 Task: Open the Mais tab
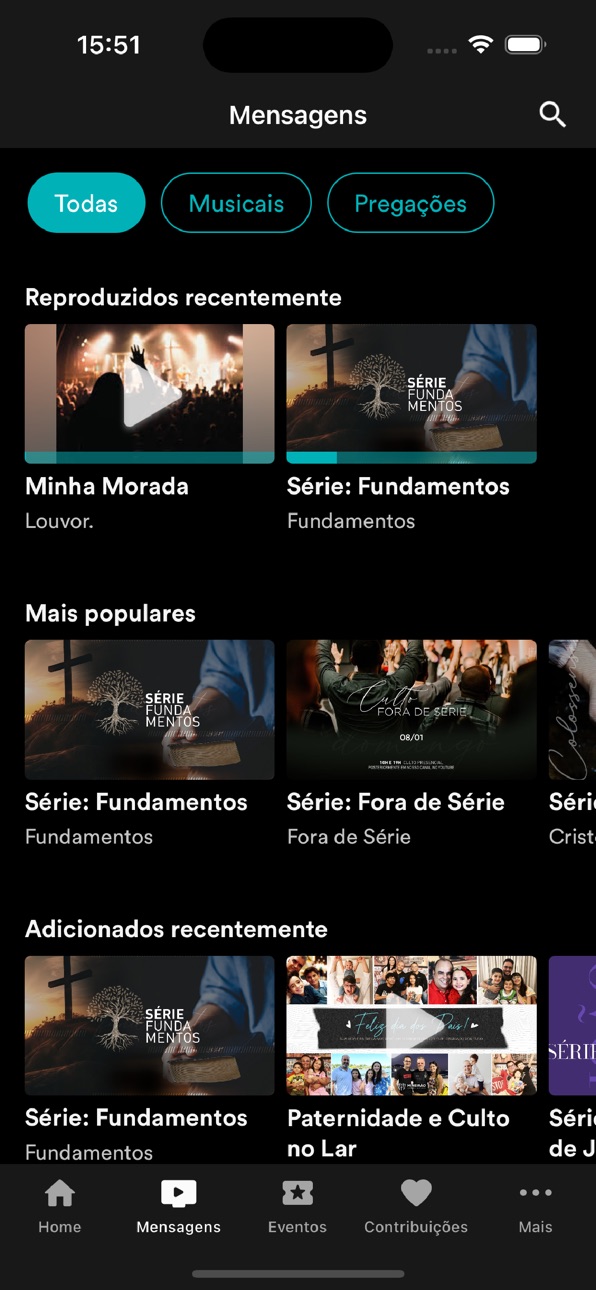click(x=535, y=1207)
